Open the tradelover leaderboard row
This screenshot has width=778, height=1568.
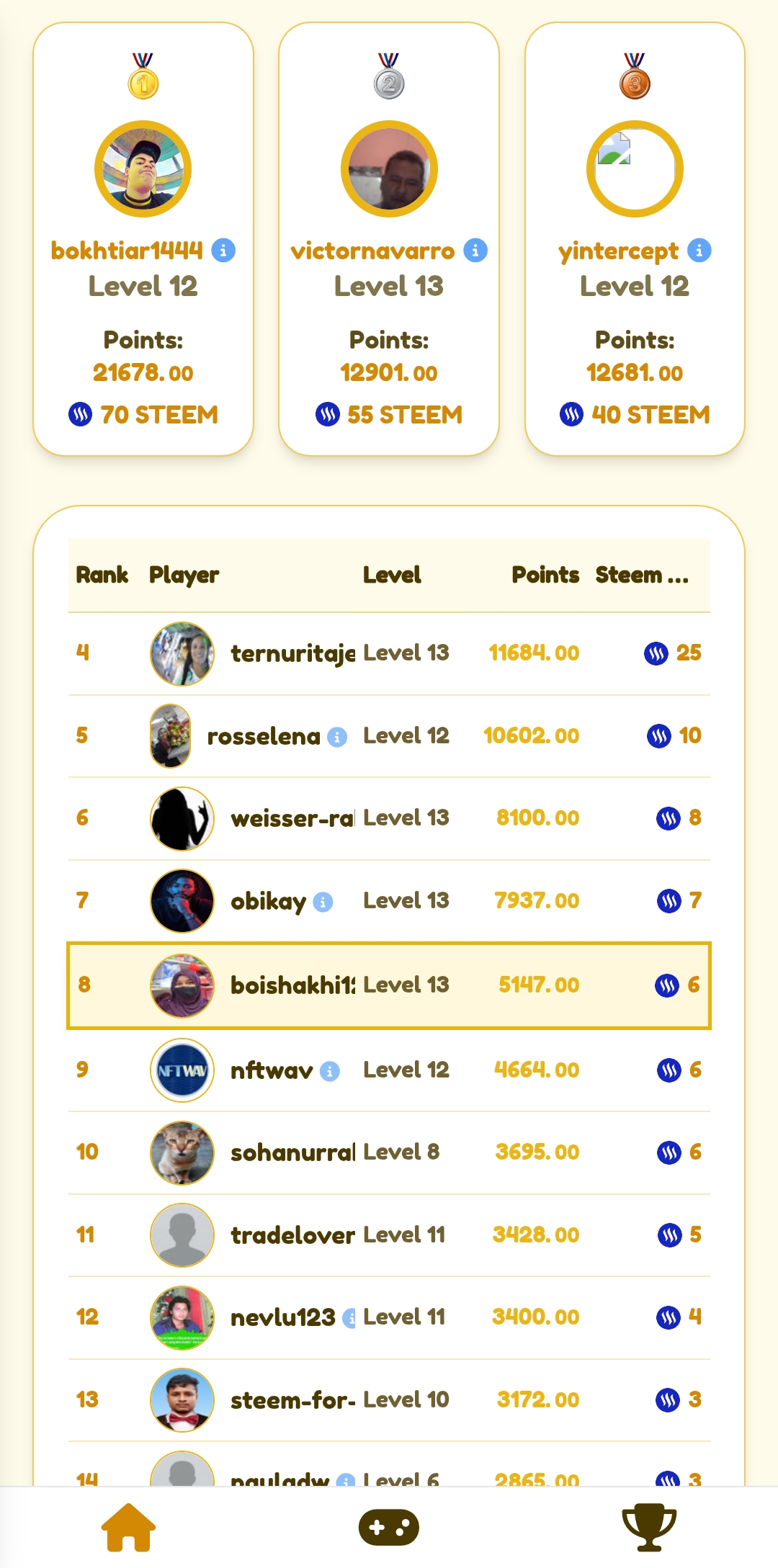(389, 1235)
